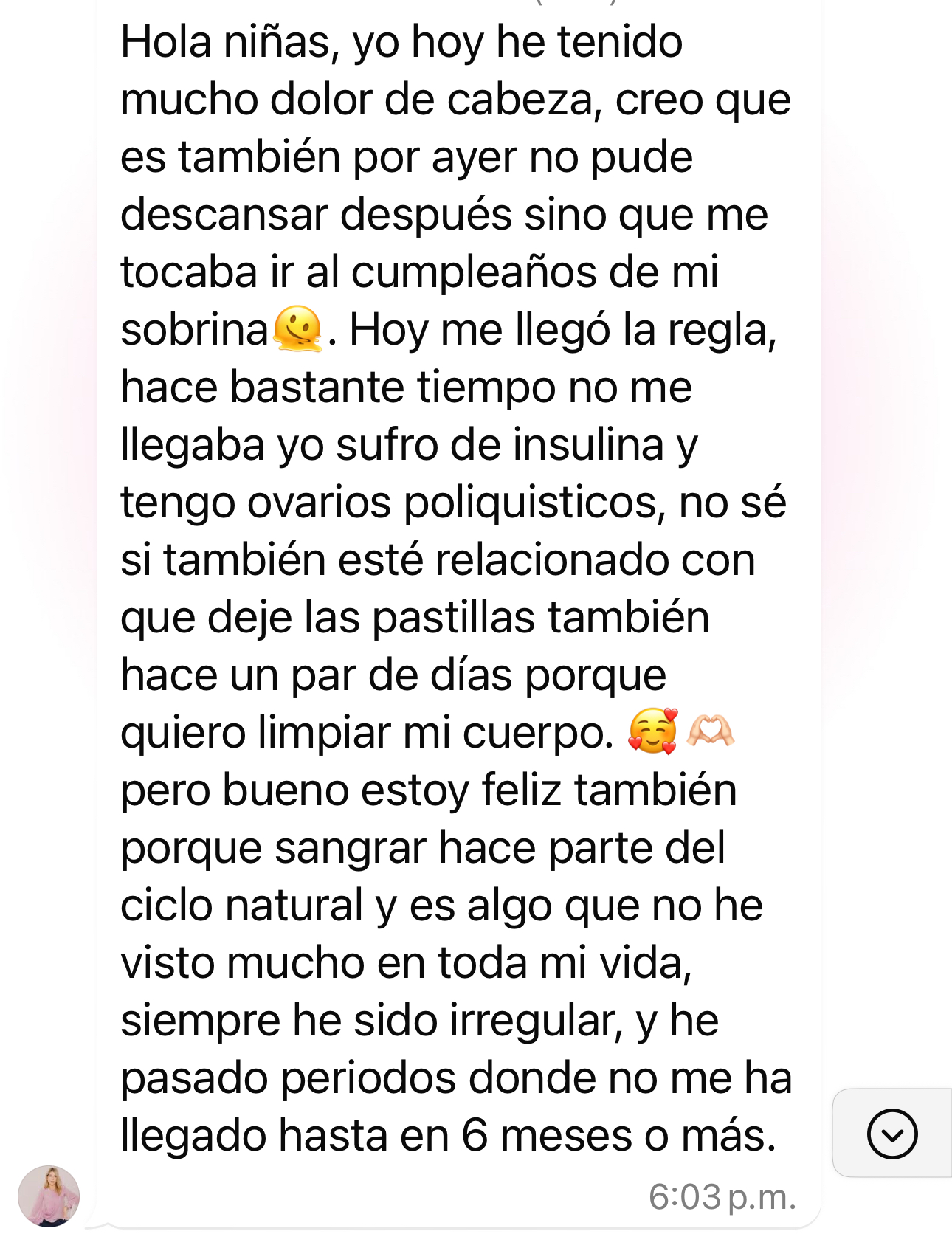Image resolution: width=952 pixels, height=1234 pixels.
Task: Jump to latest messages with down arrow
Action: [x=892, y=1134]
